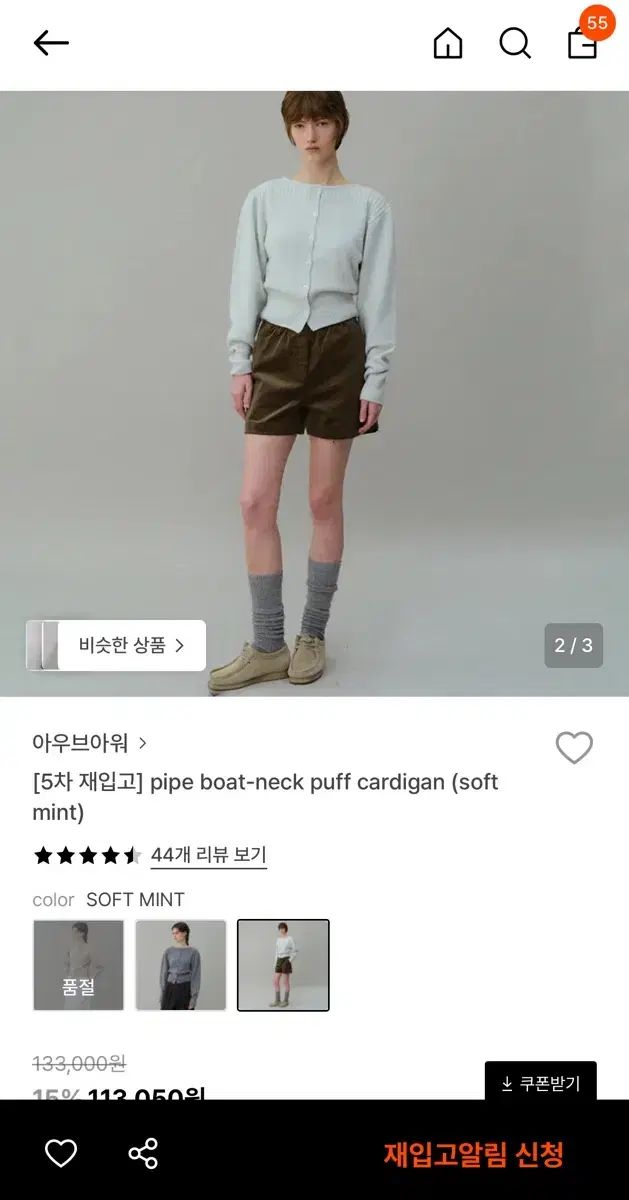Image resolution: width=629 pixels, height=1200 pixels.
Task: Open 44개 리뷰 보기 reviews link
Action: click(208, 855)
